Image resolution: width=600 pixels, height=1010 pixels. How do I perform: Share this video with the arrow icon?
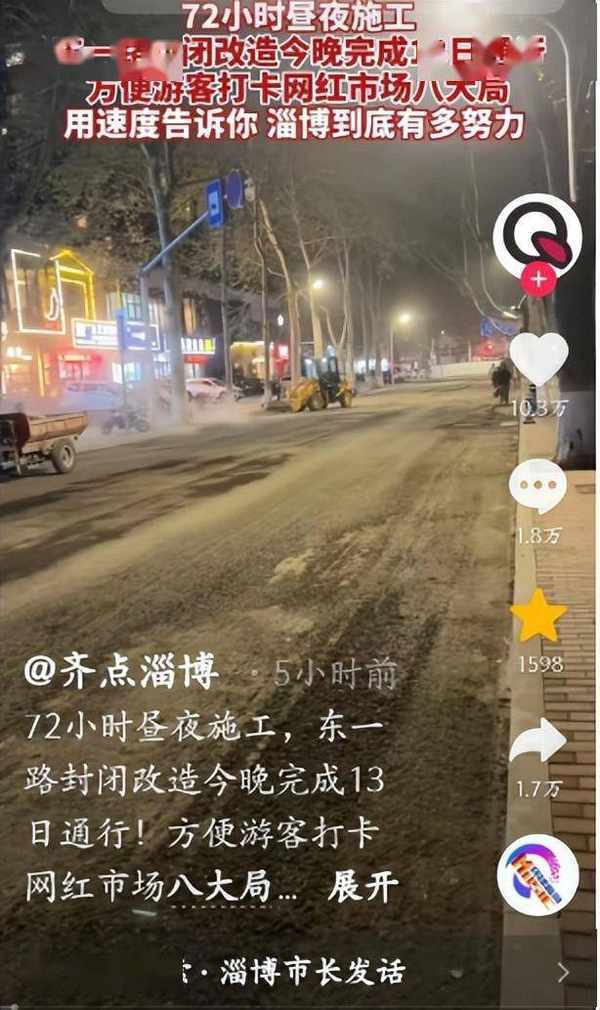pos(538,741)
